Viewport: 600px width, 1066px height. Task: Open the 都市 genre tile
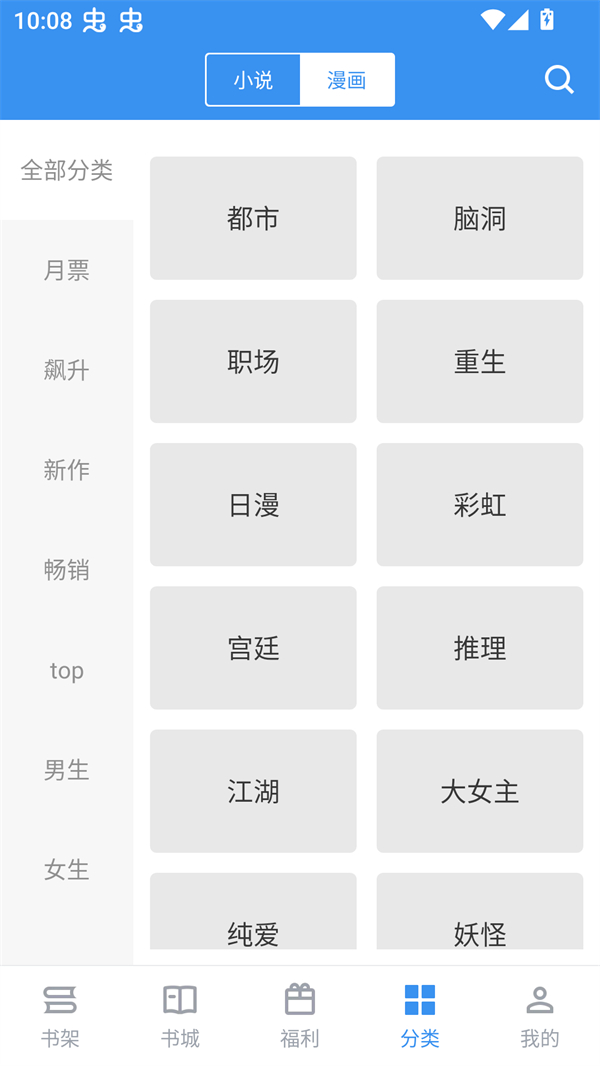coord(253,218)
